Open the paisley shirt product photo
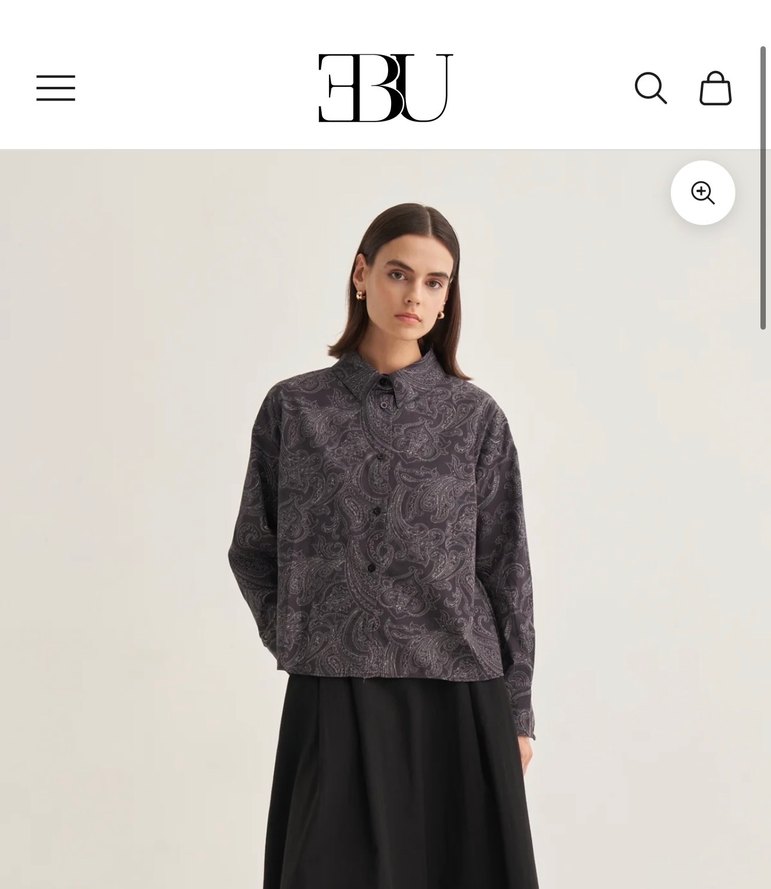 385,520
